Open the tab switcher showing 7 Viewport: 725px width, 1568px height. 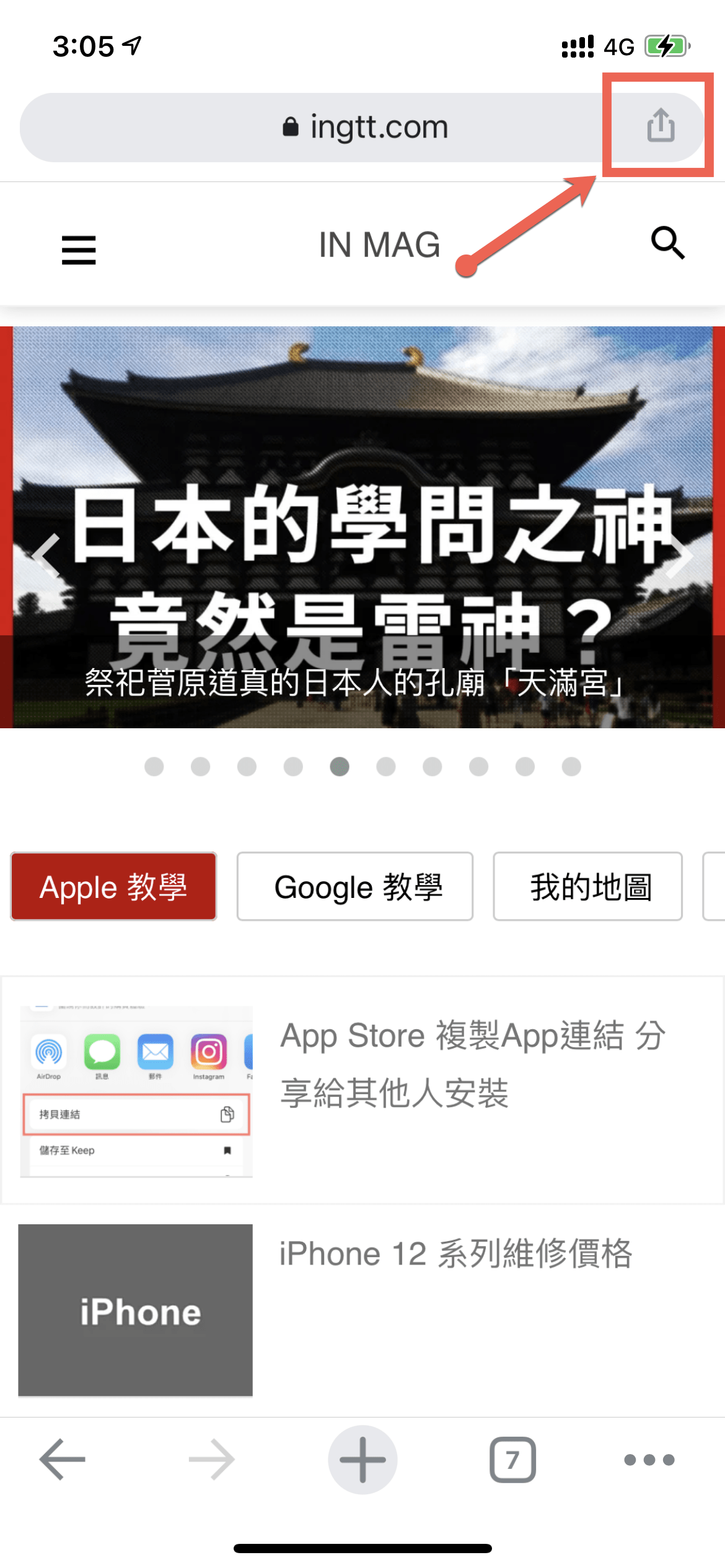(x=512, y=1459)
